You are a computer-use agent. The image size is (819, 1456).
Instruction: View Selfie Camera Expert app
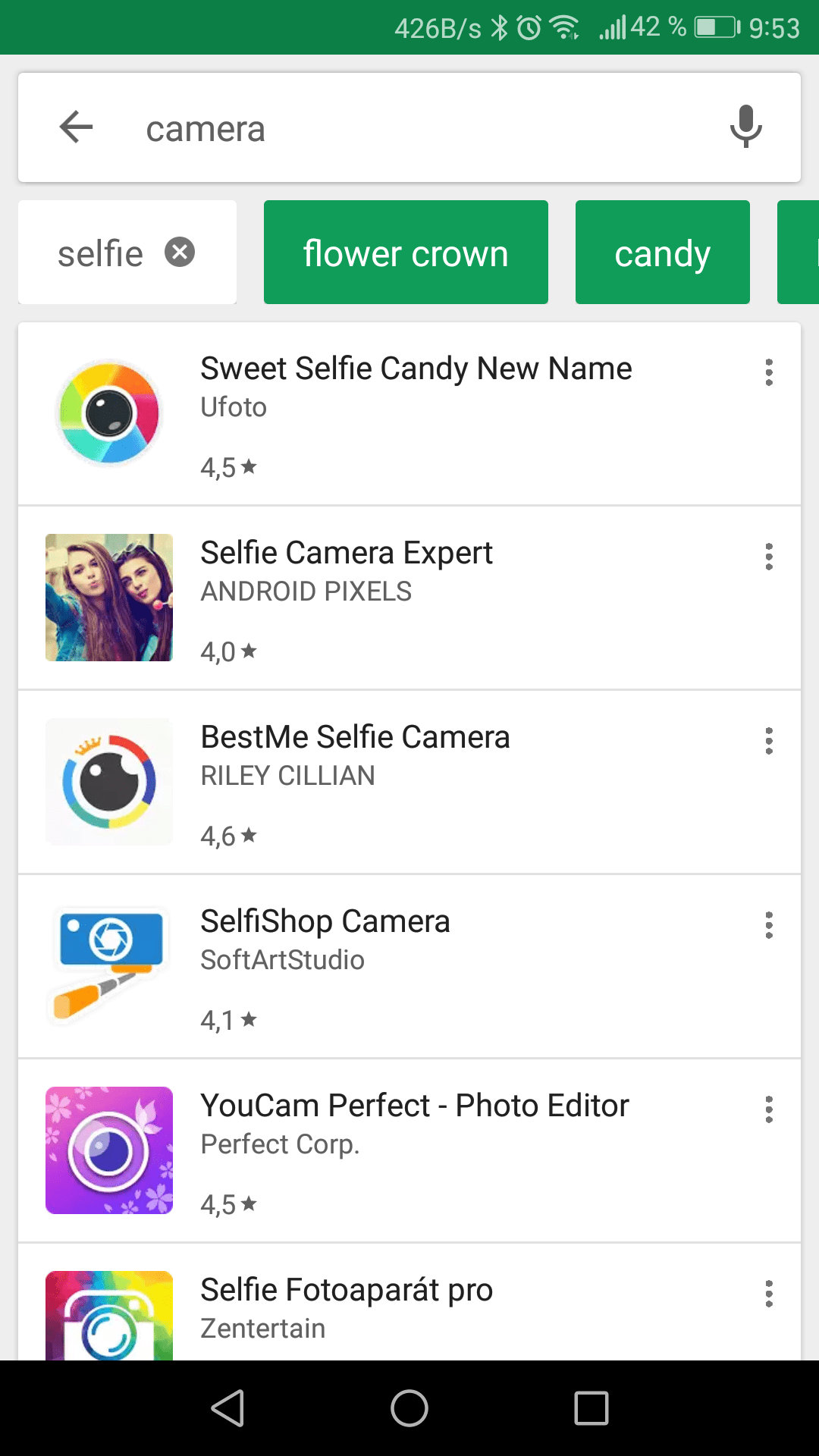click(x=409, y=598)
